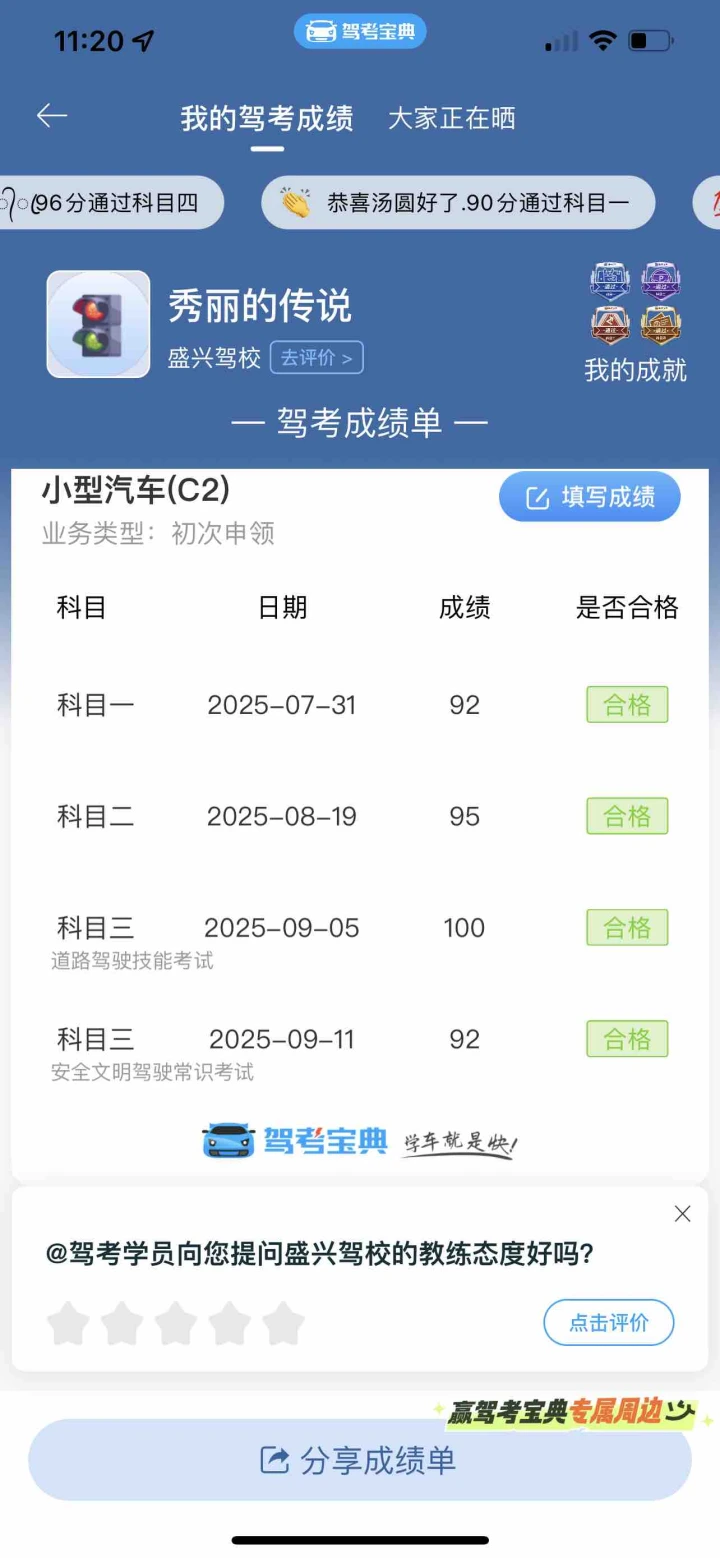Tap the 填写成绩 button

589,497
